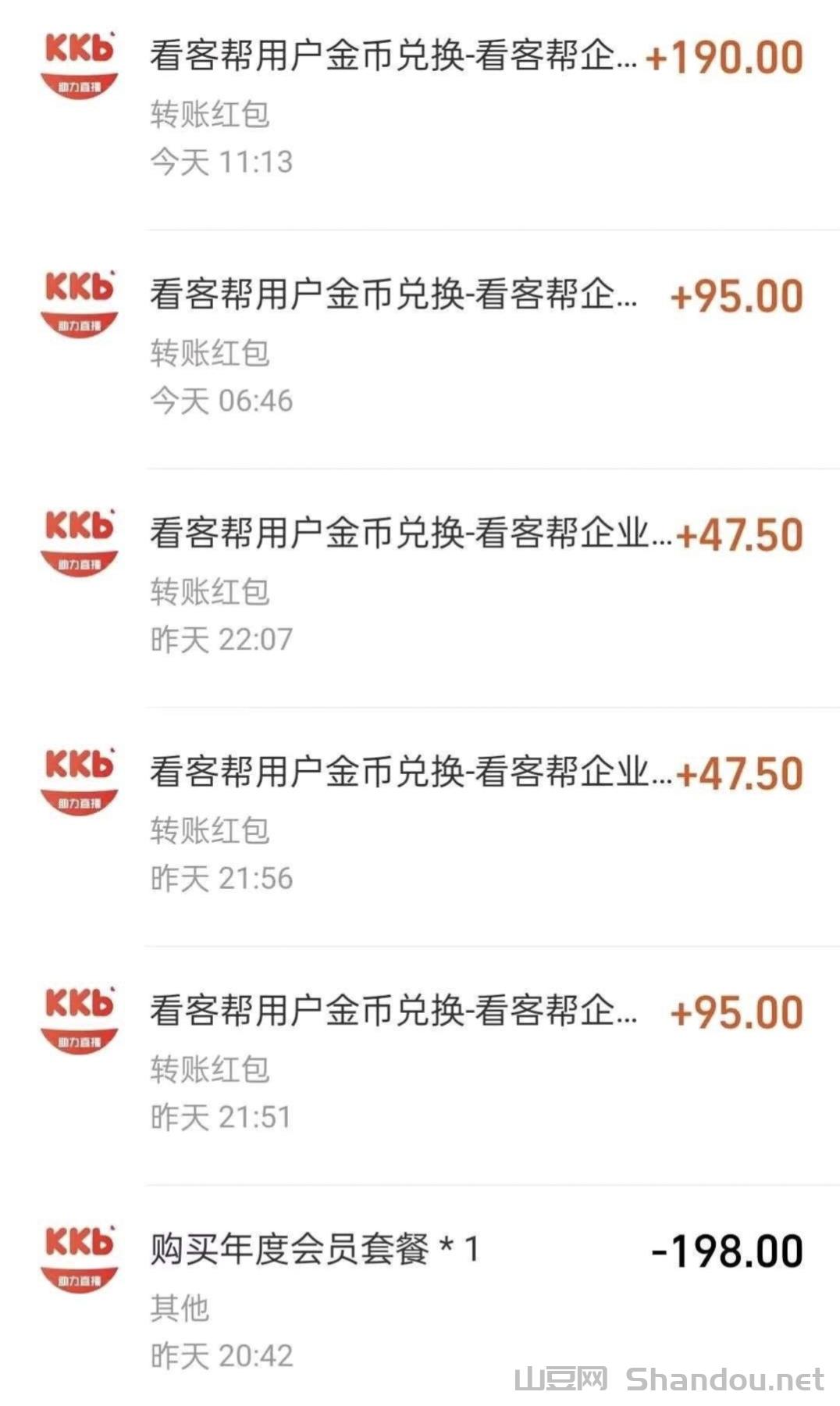View the +47.50 record at 昨天 22:07
Image resolution: width=840 pixels, height=1406 pixels.
tap(420, 585)
